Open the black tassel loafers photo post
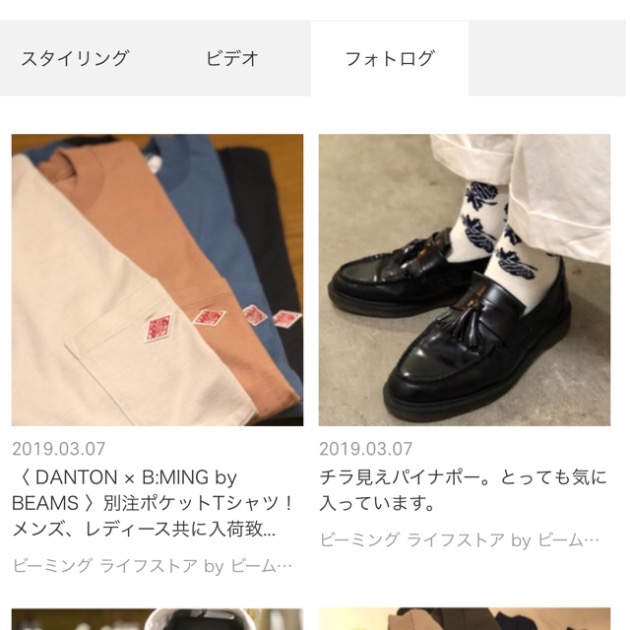 pyautogui.click(x=464, y=280)
